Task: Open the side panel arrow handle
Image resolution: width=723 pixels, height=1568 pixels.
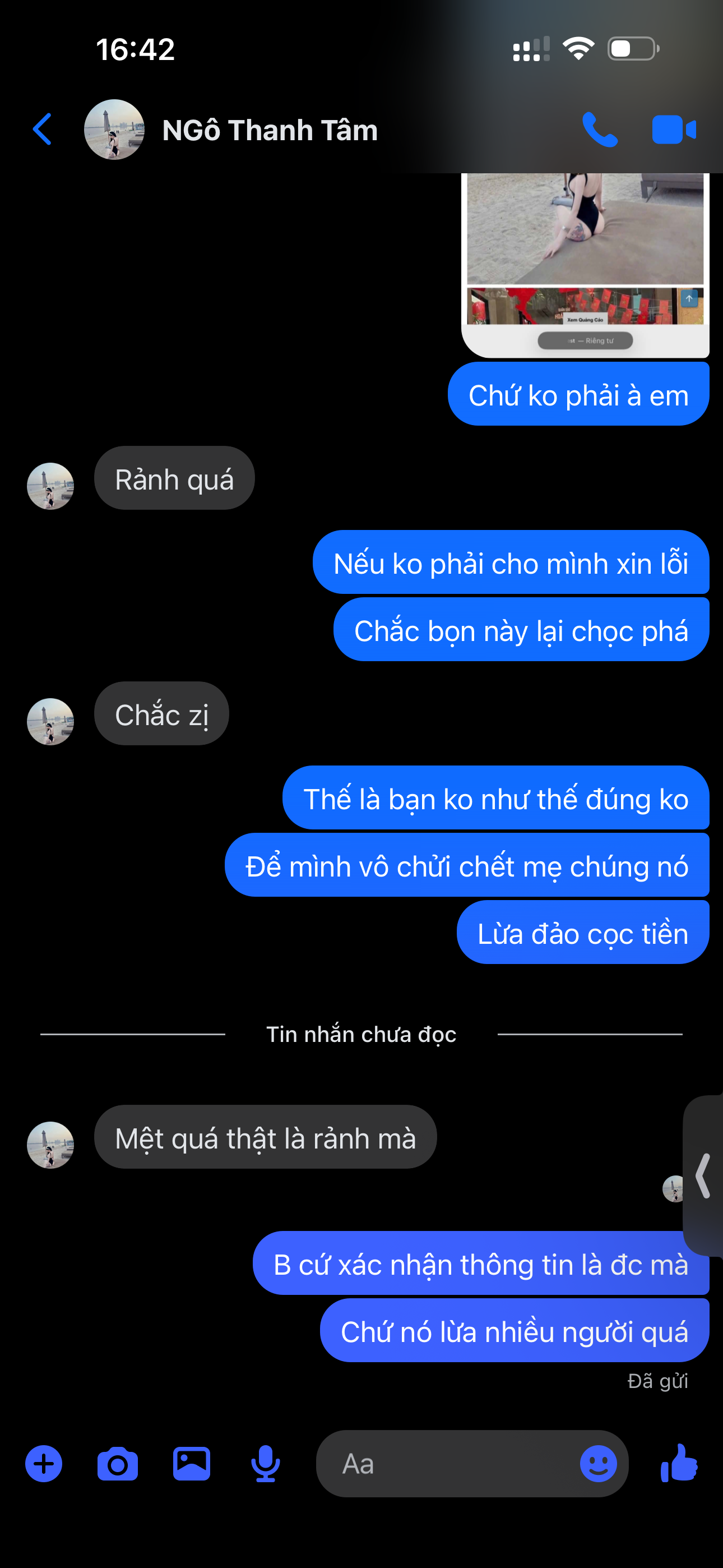Action: click(x=703, y=1175)
